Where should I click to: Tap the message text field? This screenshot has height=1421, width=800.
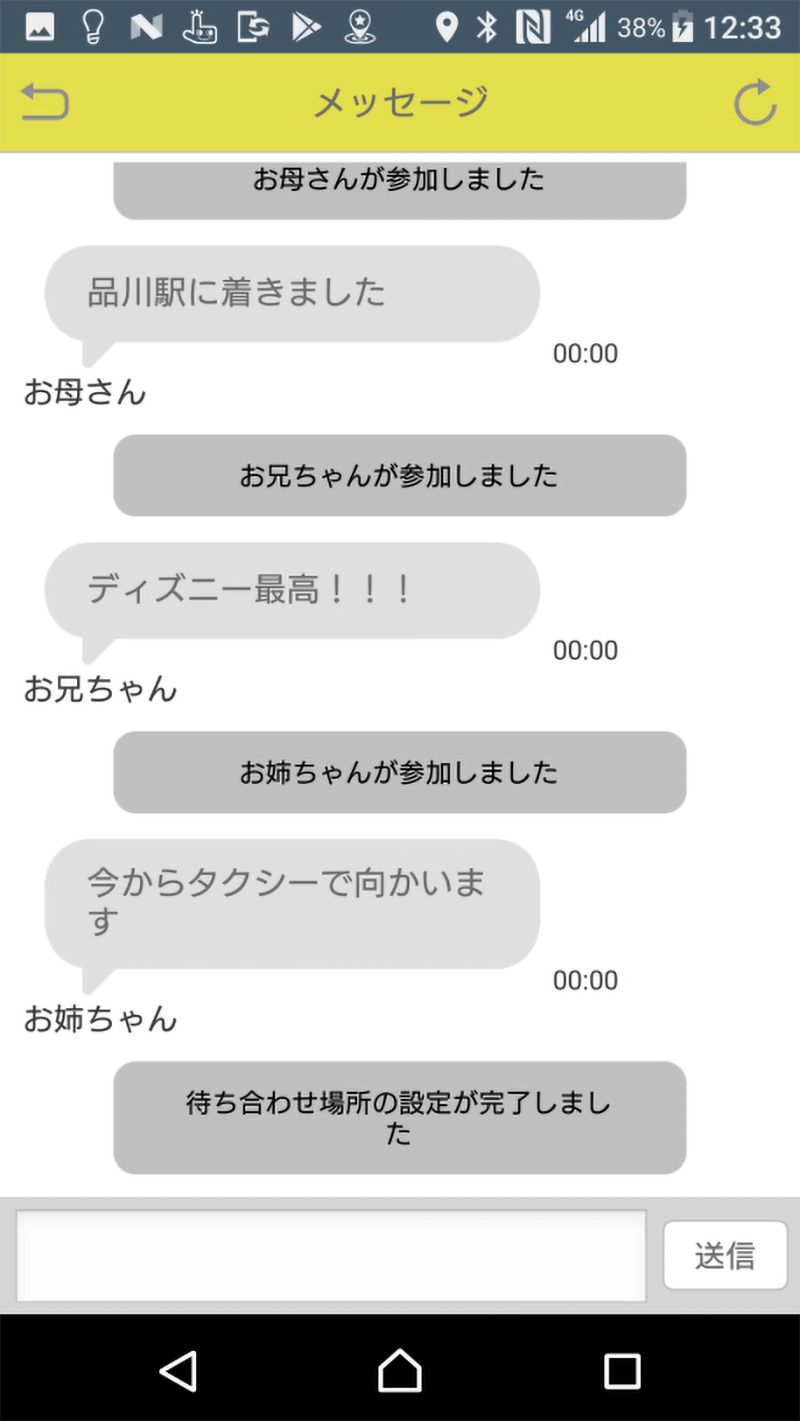click(x=331, y=1256)
